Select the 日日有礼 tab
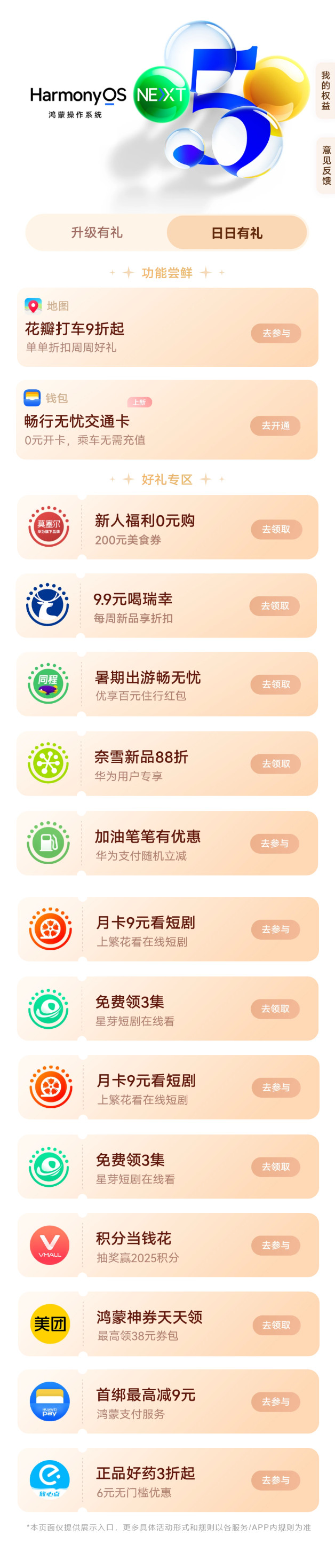 [236, 233]
